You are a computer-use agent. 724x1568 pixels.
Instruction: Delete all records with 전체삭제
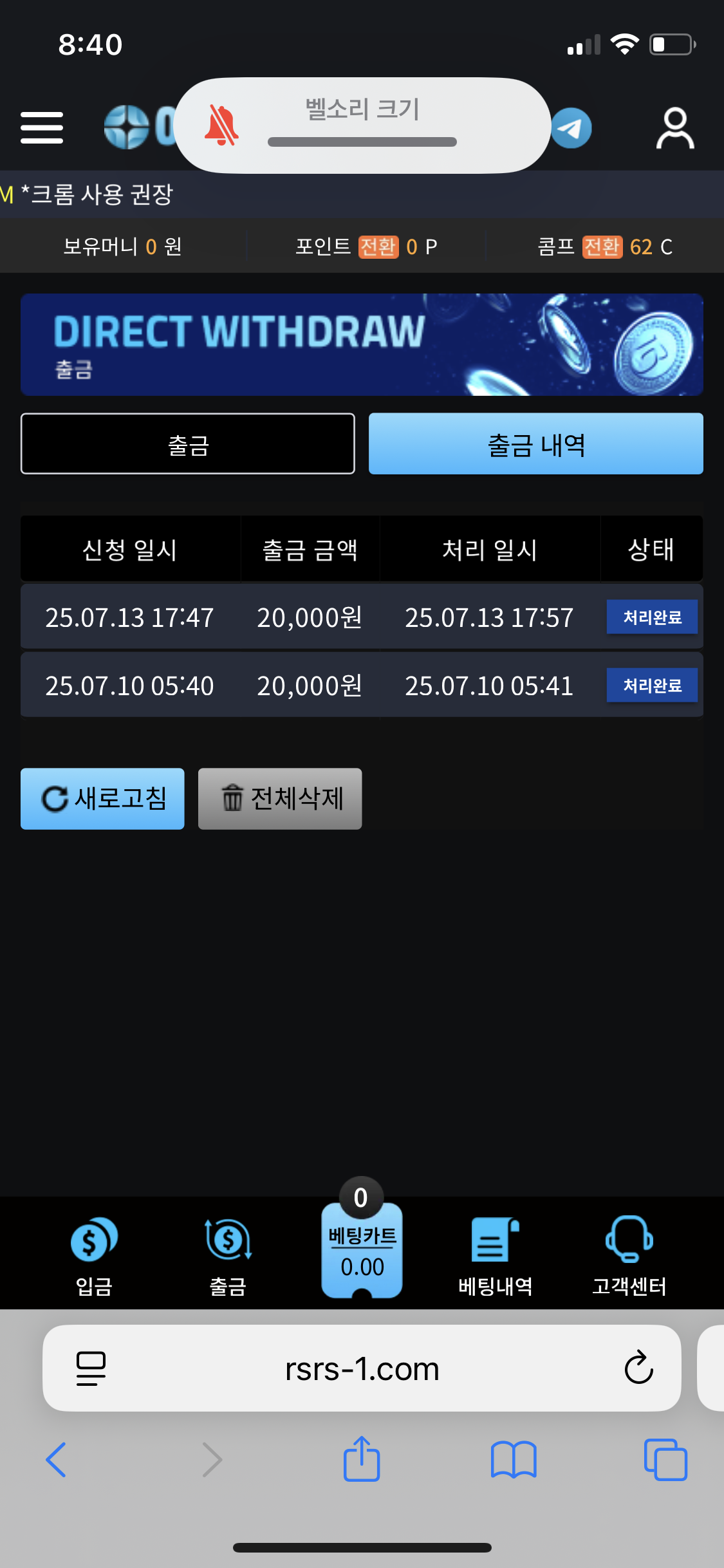(280, 798)
